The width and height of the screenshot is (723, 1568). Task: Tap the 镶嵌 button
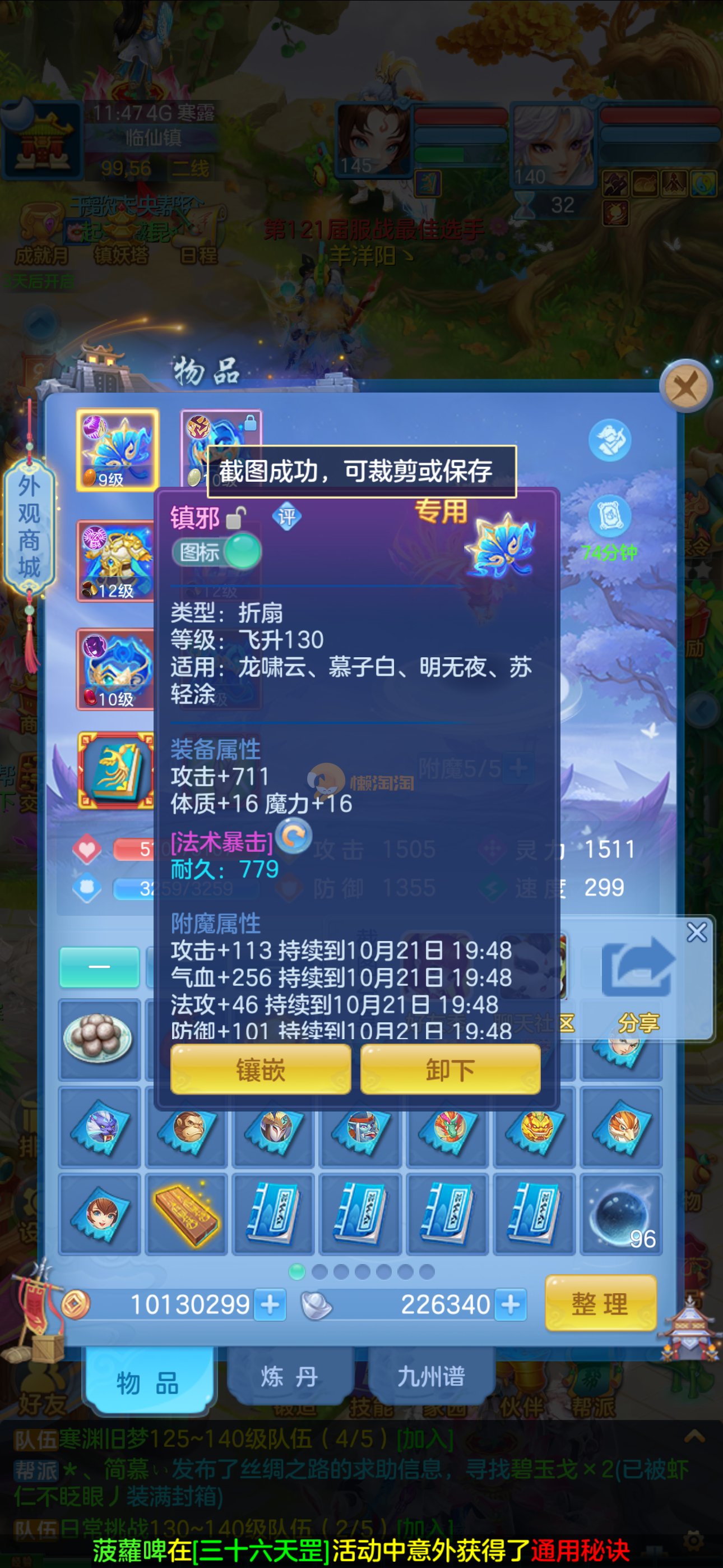(x=261, y=1069)
